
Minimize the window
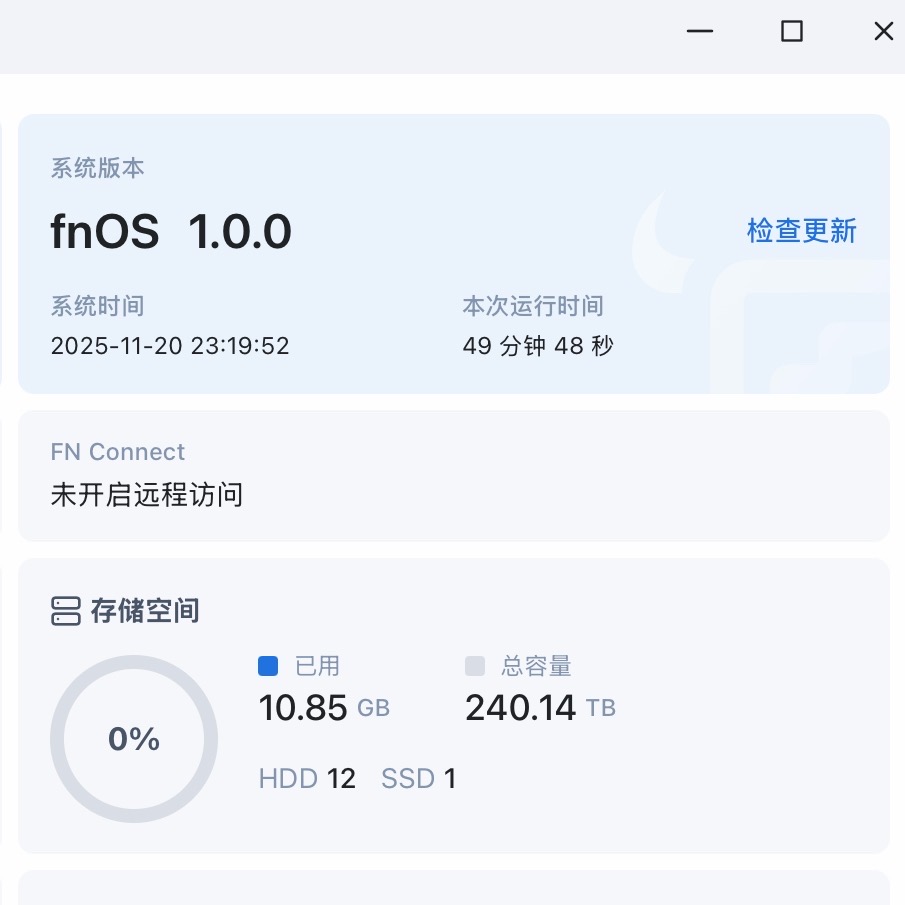point(700,32)
